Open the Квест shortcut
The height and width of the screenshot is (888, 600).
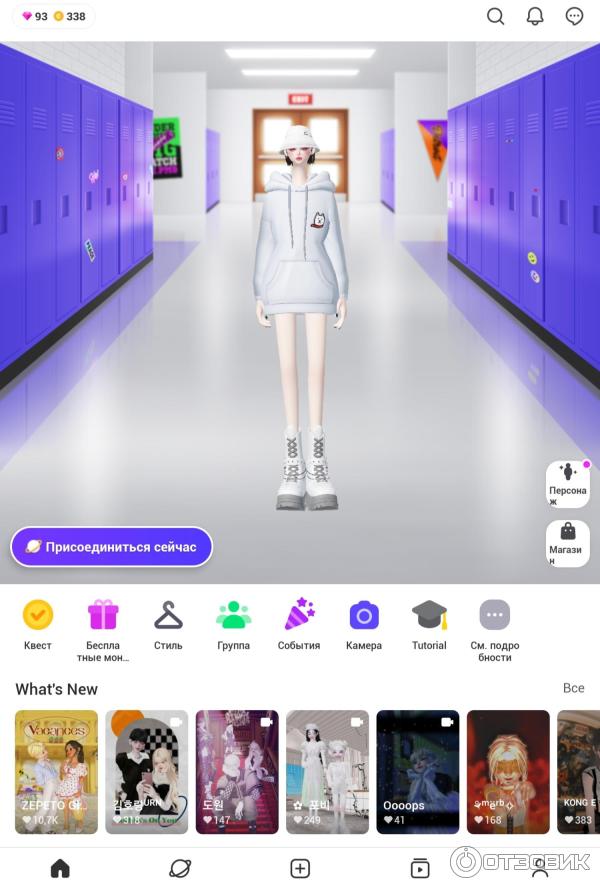pos(38,624)
